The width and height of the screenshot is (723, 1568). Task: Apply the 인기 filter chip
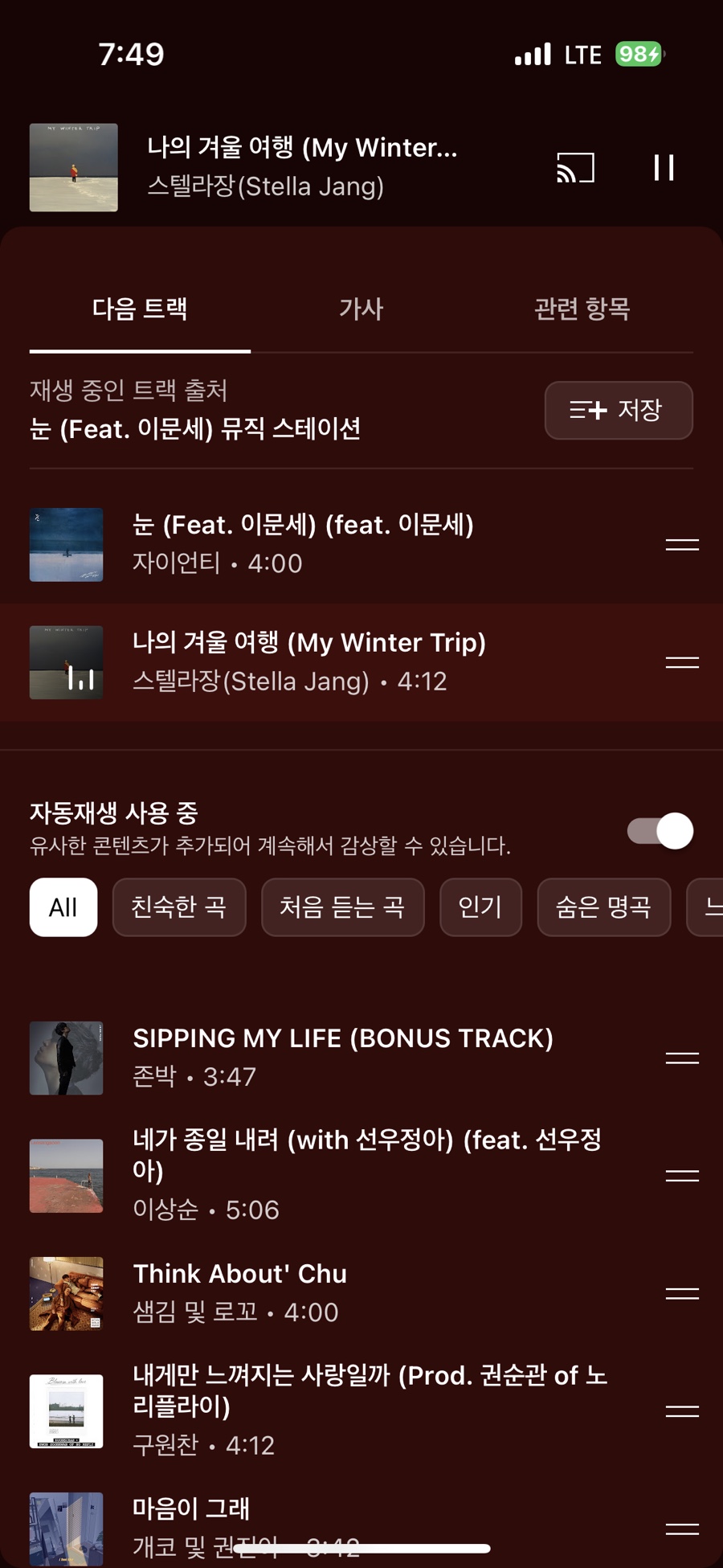pos(480,907)
